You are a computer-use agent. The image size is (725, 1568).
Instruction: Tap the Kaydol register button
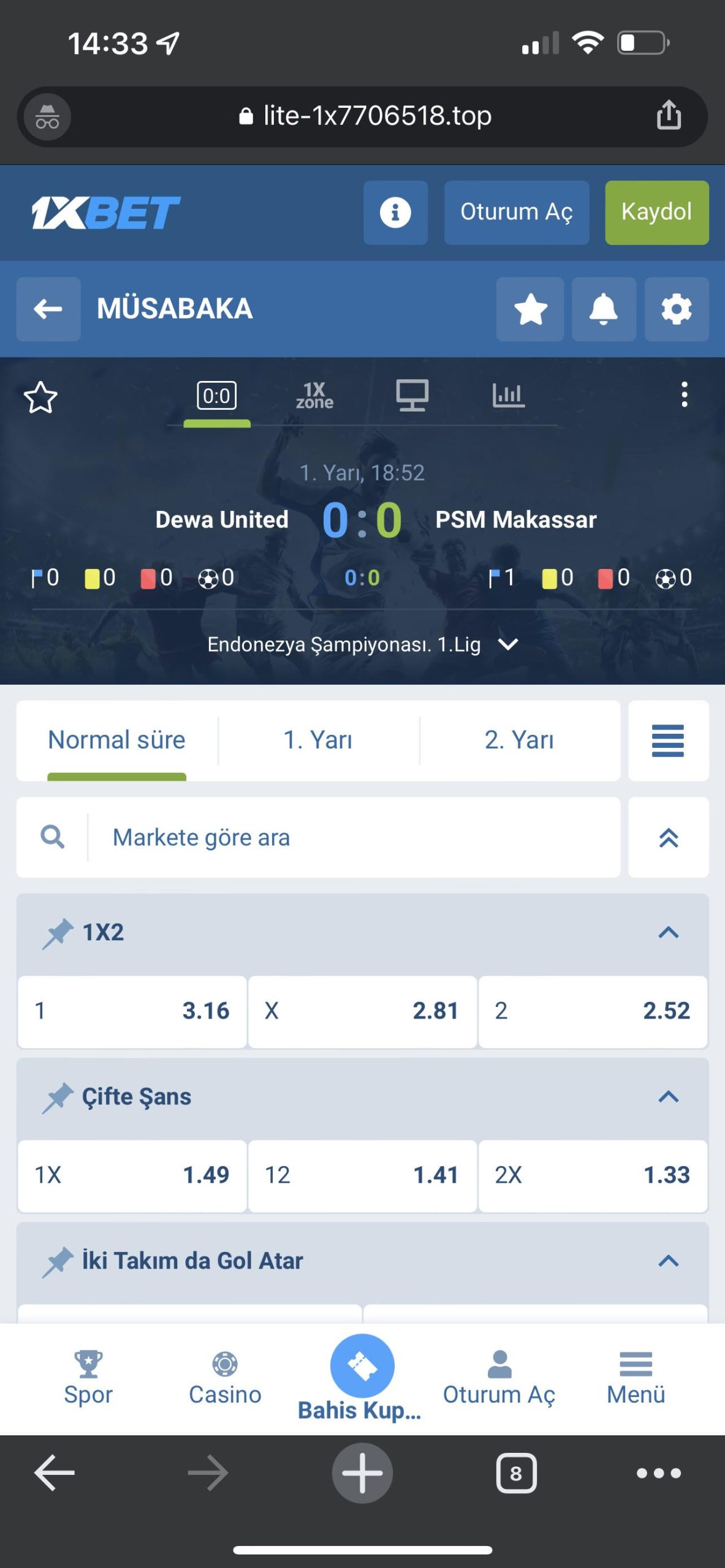656,213
